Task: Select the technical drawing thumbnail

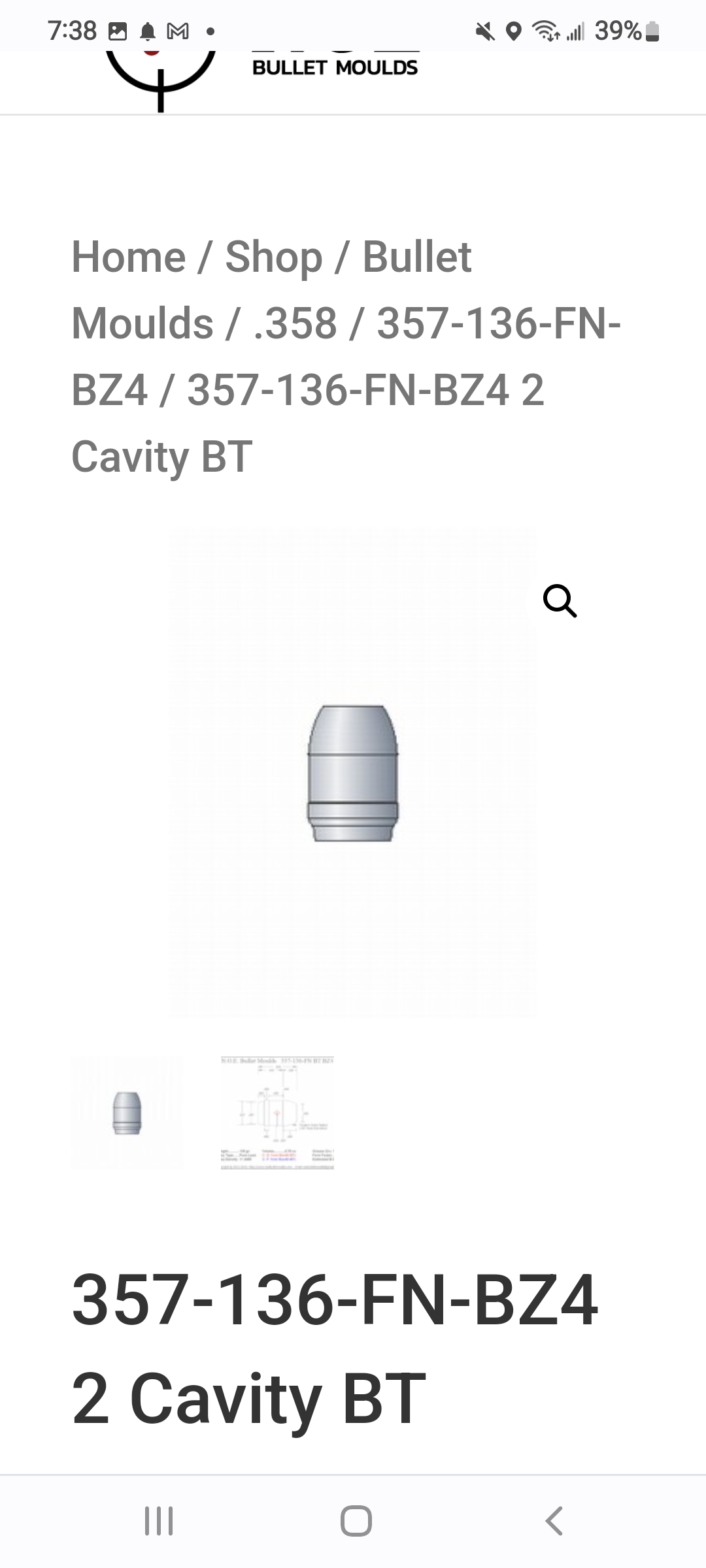Action: pyautogui.click(x=277, y=1113)
